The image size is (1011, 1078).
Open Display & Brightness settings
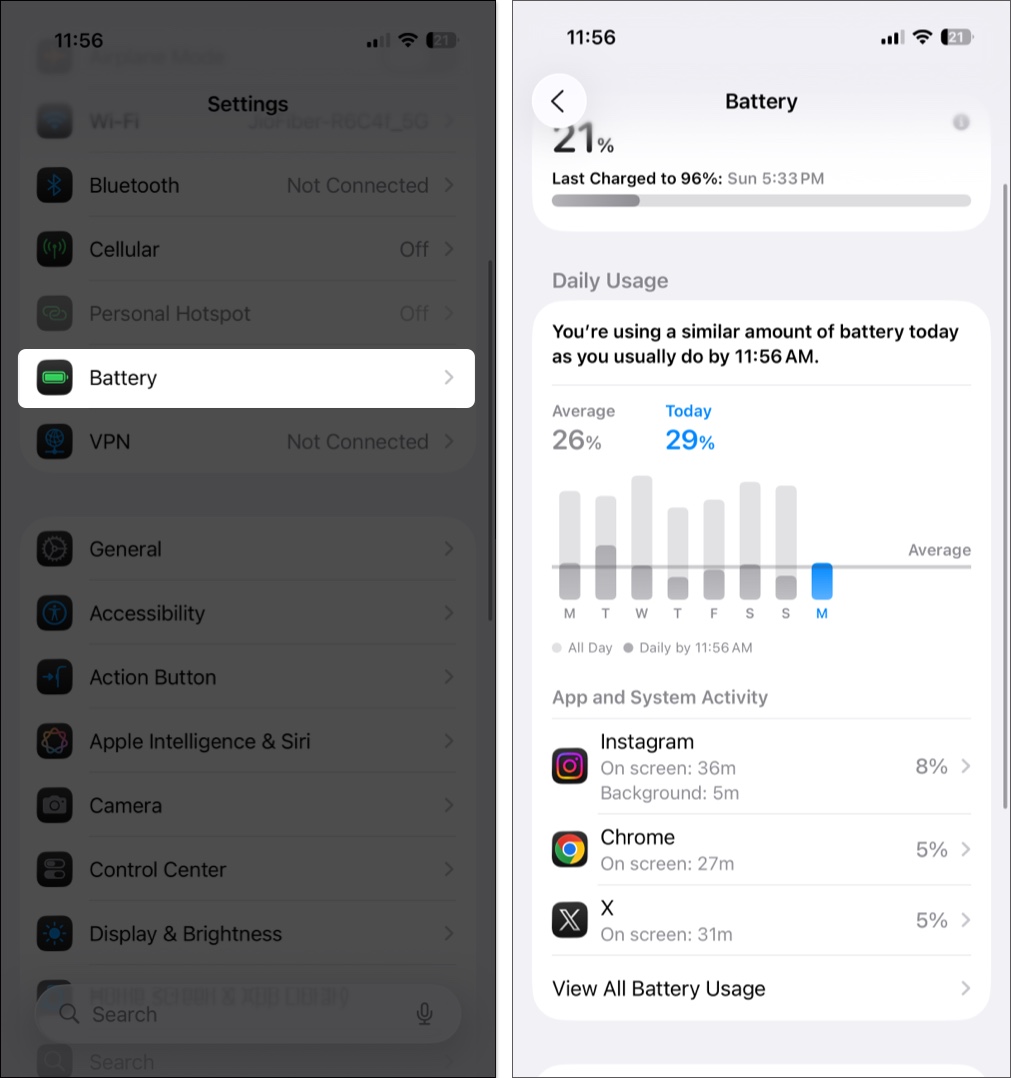pos(246,934)
